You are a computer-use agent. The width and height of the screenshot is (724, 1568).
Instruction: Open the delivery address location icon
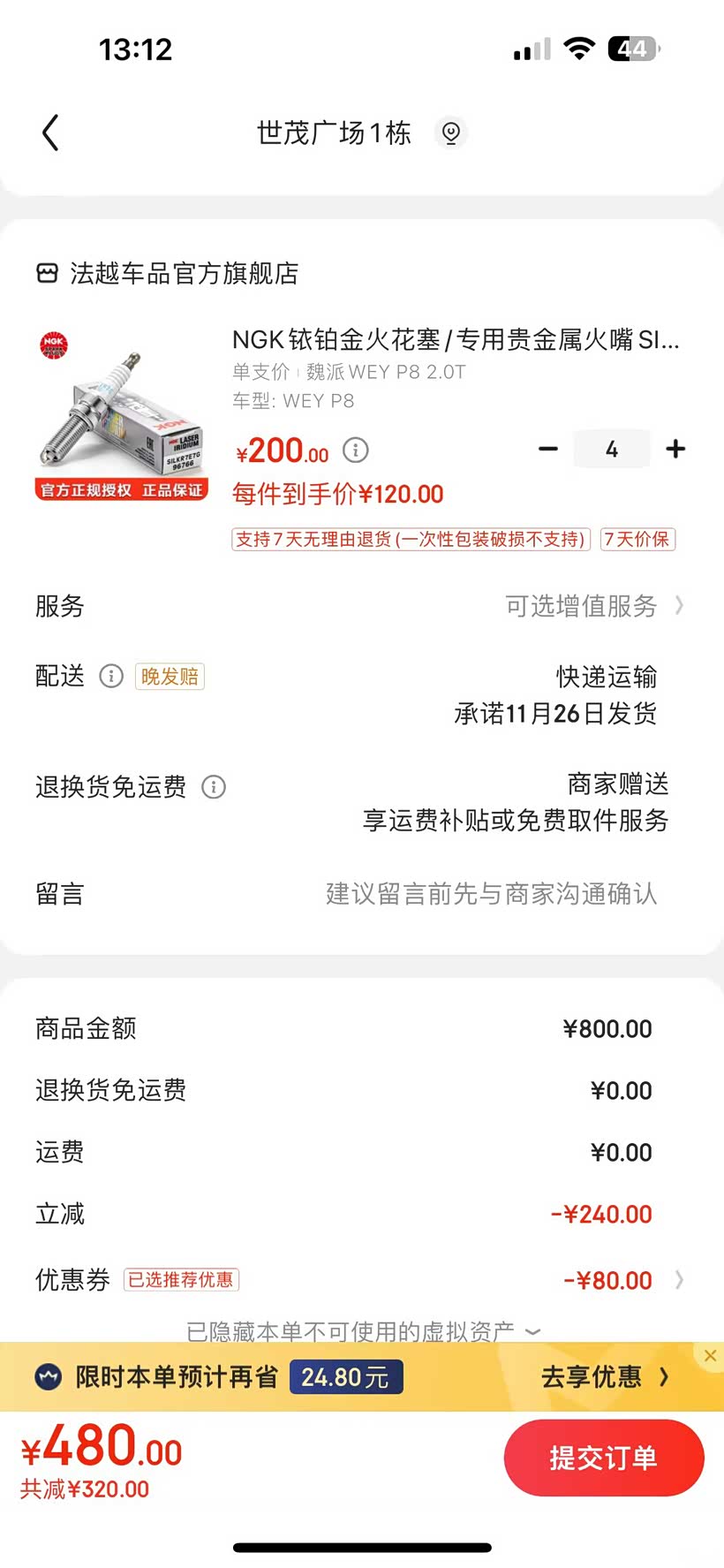pos(451,133)
